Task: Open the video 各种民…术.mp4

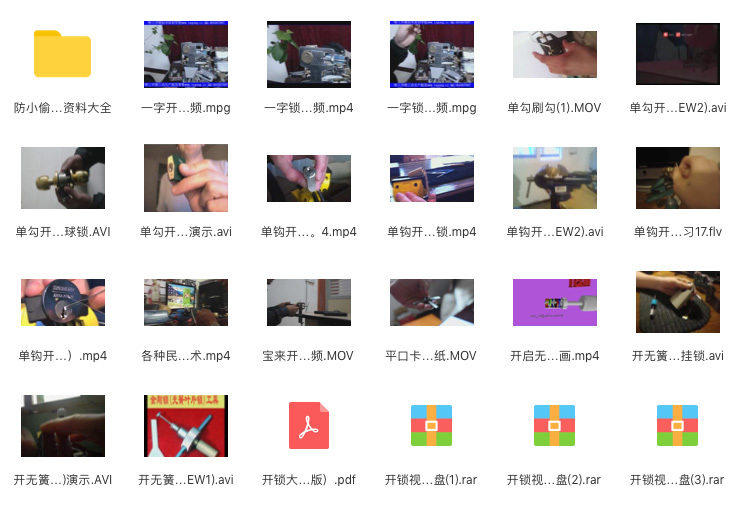Action: coord(185,303)
